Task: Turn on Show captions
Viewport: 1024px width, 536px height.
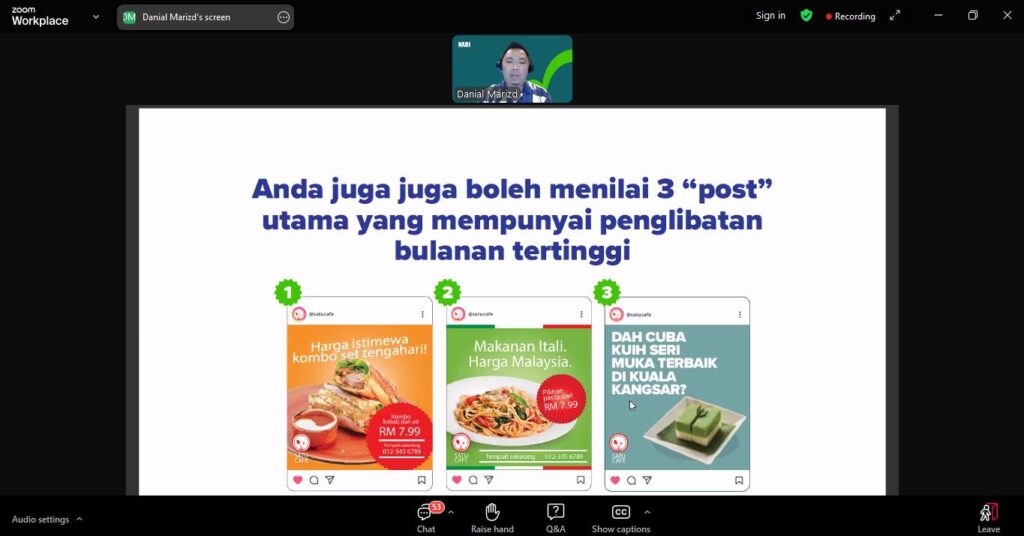Action: coord(620,516)
